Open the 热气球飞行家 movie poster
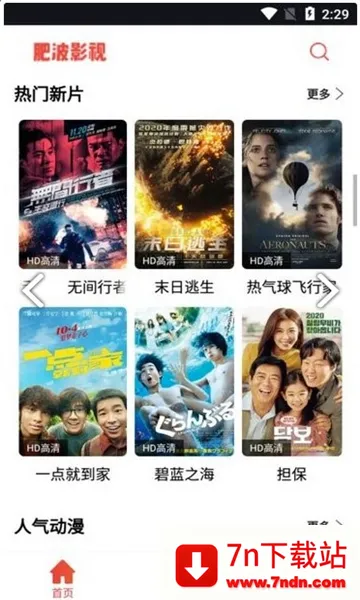The height and width of the screenshot is (600, 360). pos(292,194)
